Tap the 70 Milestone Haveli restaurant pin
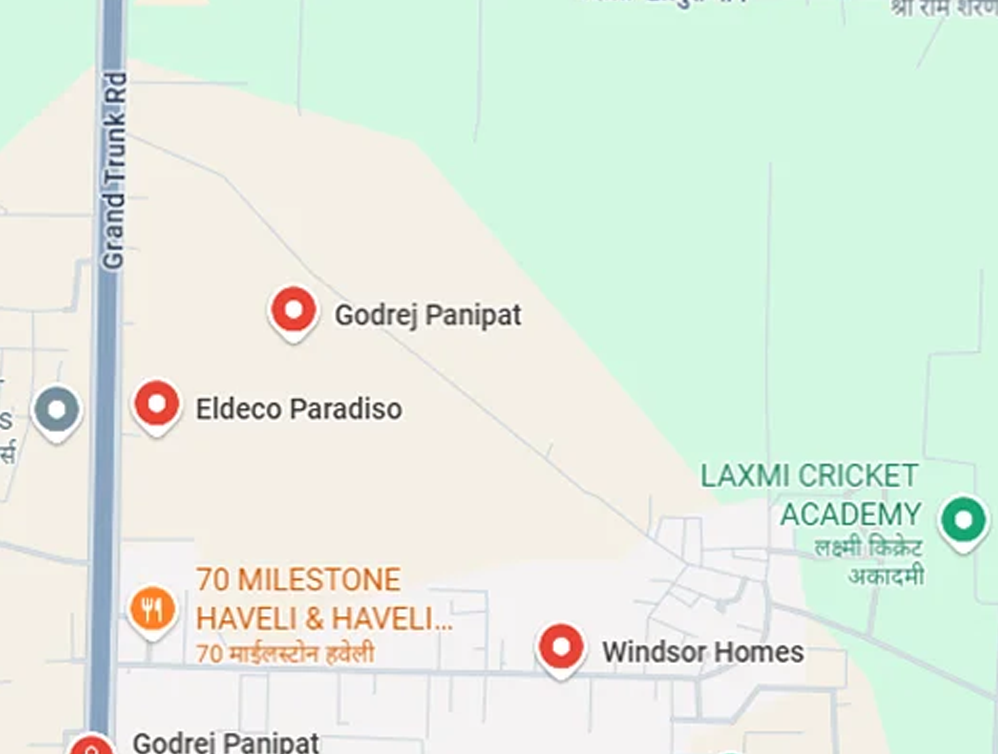The height and width of the screenshot is (754, 998). 152,608
